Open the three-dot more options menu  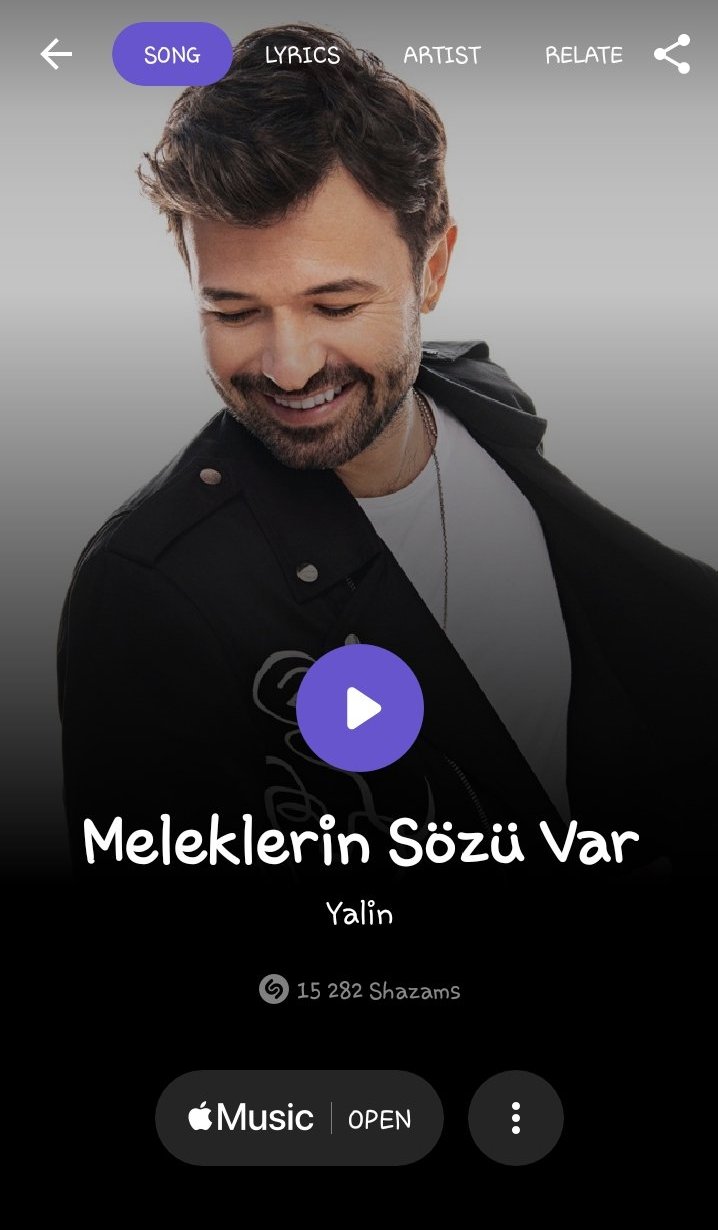(516, 1118)
